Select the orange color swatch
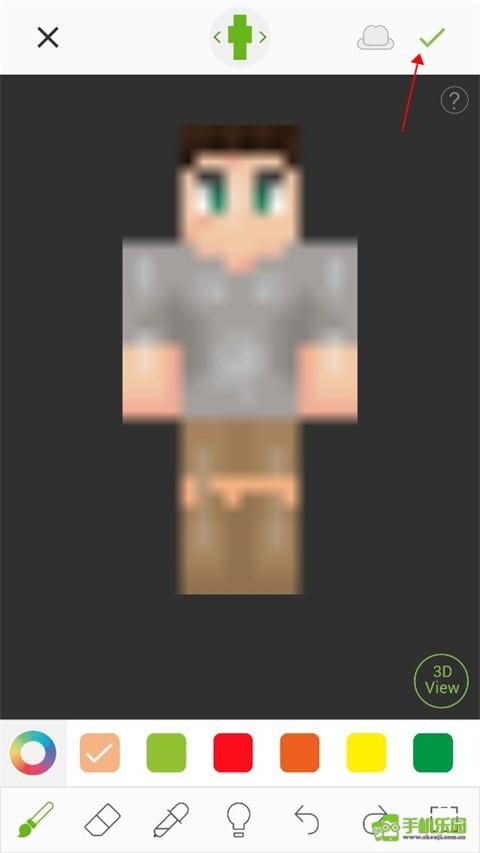Viewport: 480px width, 853px height. (x=299, y=752)
